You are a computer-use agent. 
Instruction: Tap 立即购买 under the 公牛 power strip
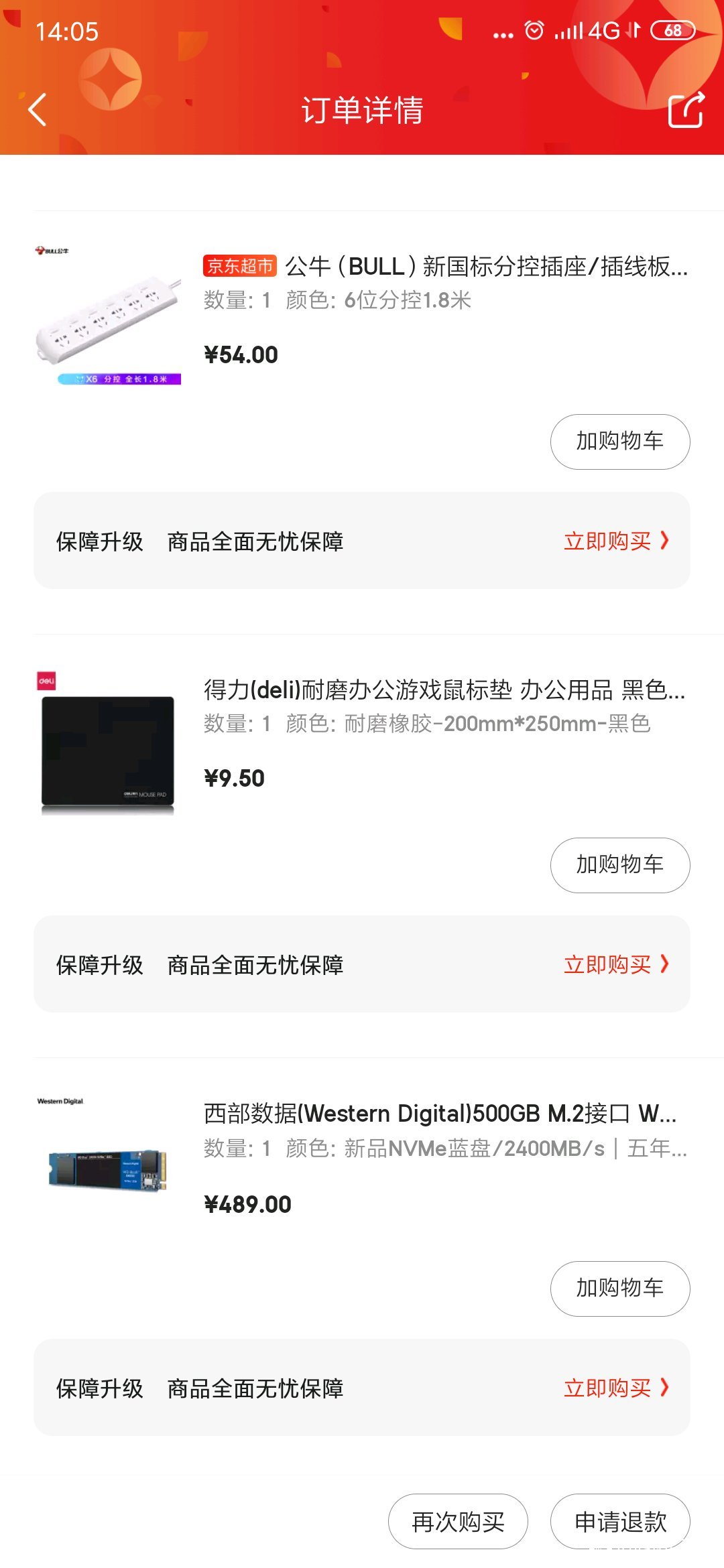point(616,541)
